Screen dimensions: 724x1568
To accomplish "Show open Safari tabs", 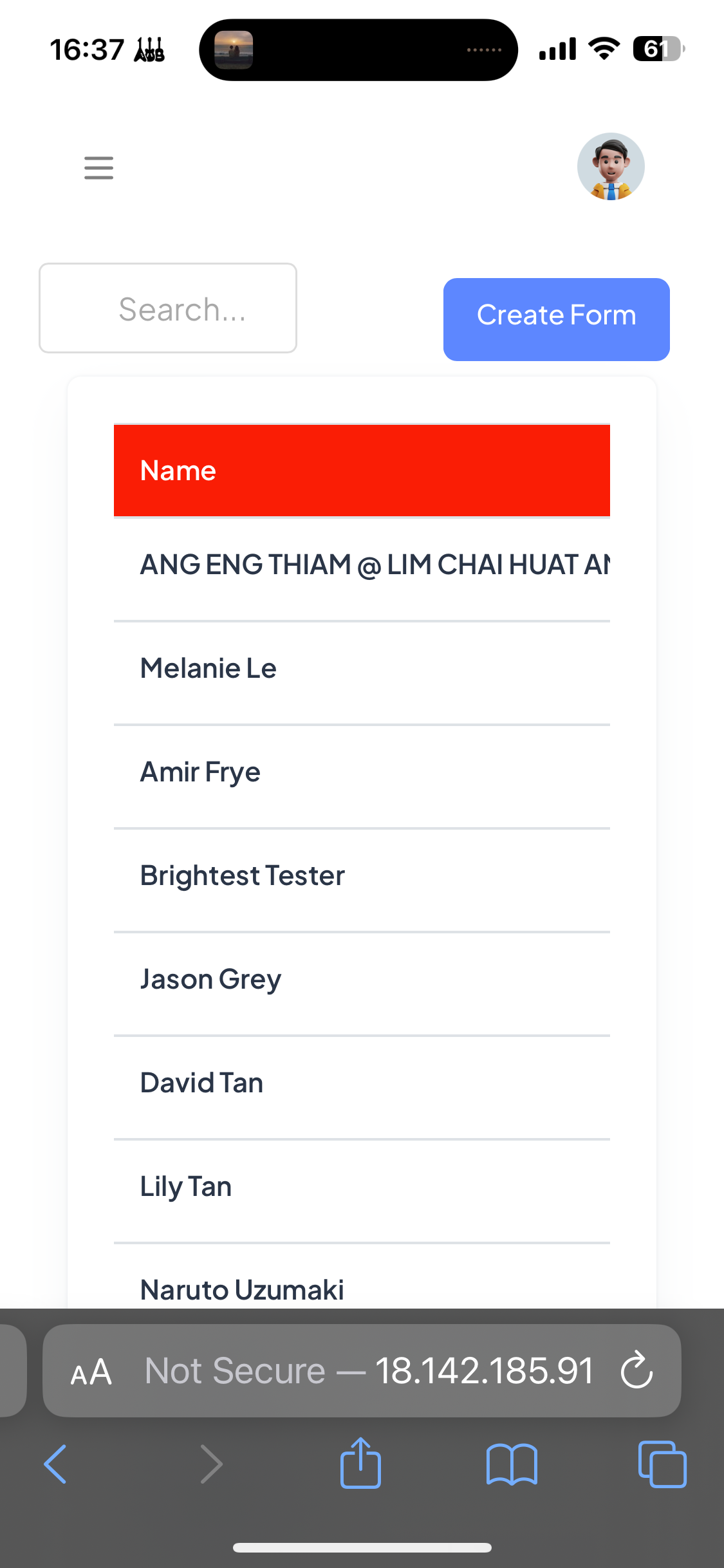I will point(662,1464).
